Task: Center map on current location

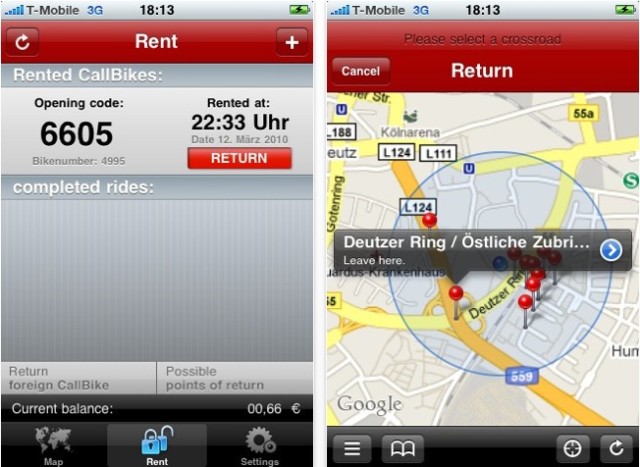Action: pos(573,449)
